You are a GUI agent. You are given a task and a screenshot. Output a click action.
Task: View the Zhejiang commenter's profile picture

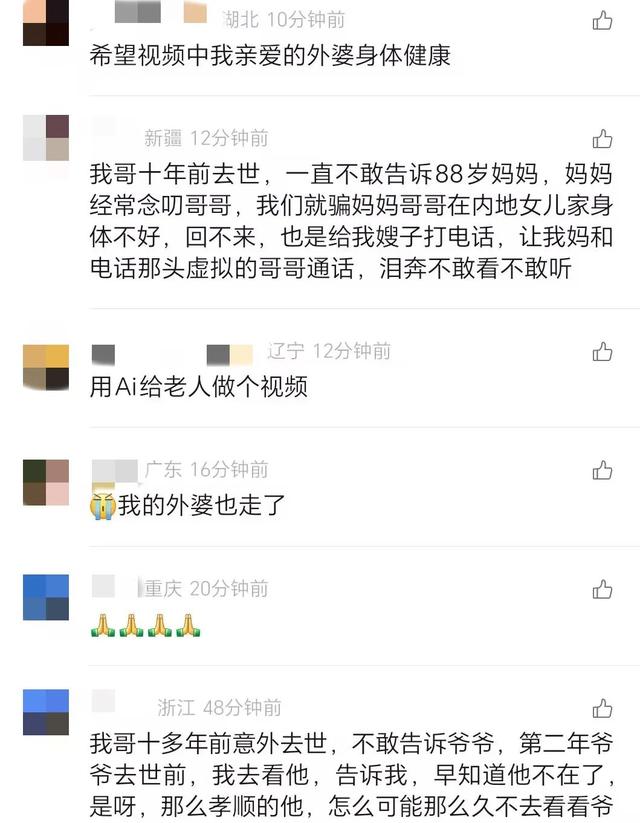click(46, 712)
